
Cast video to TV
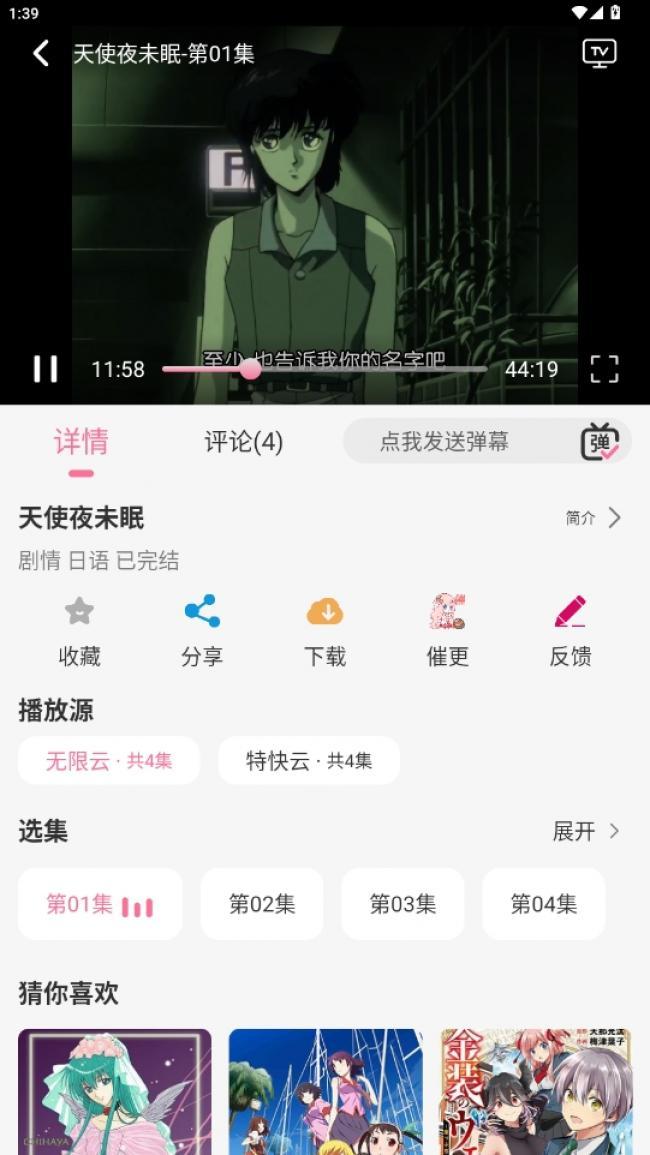599,53
